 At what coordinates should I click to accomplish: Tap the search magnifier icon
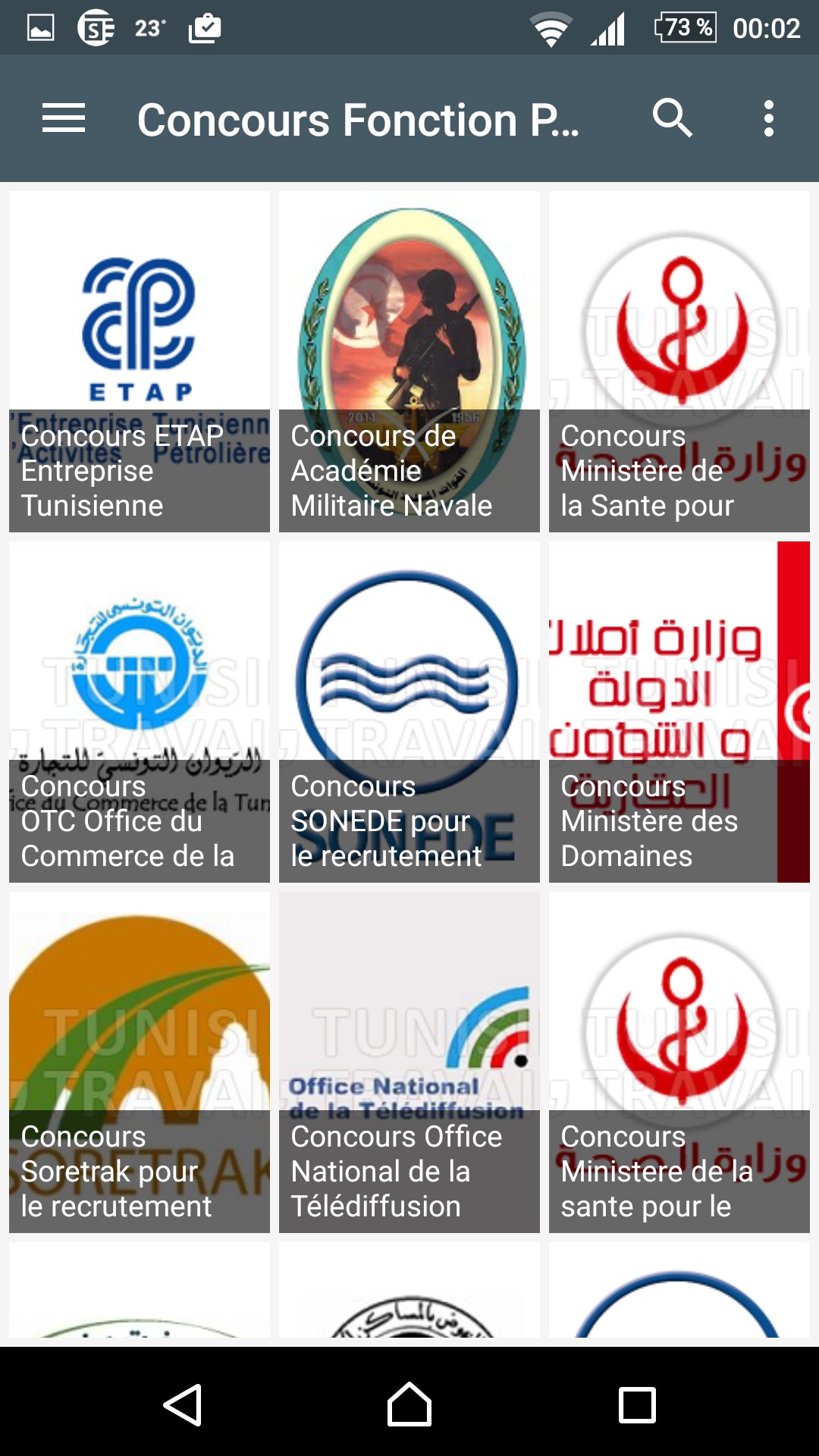674,118
